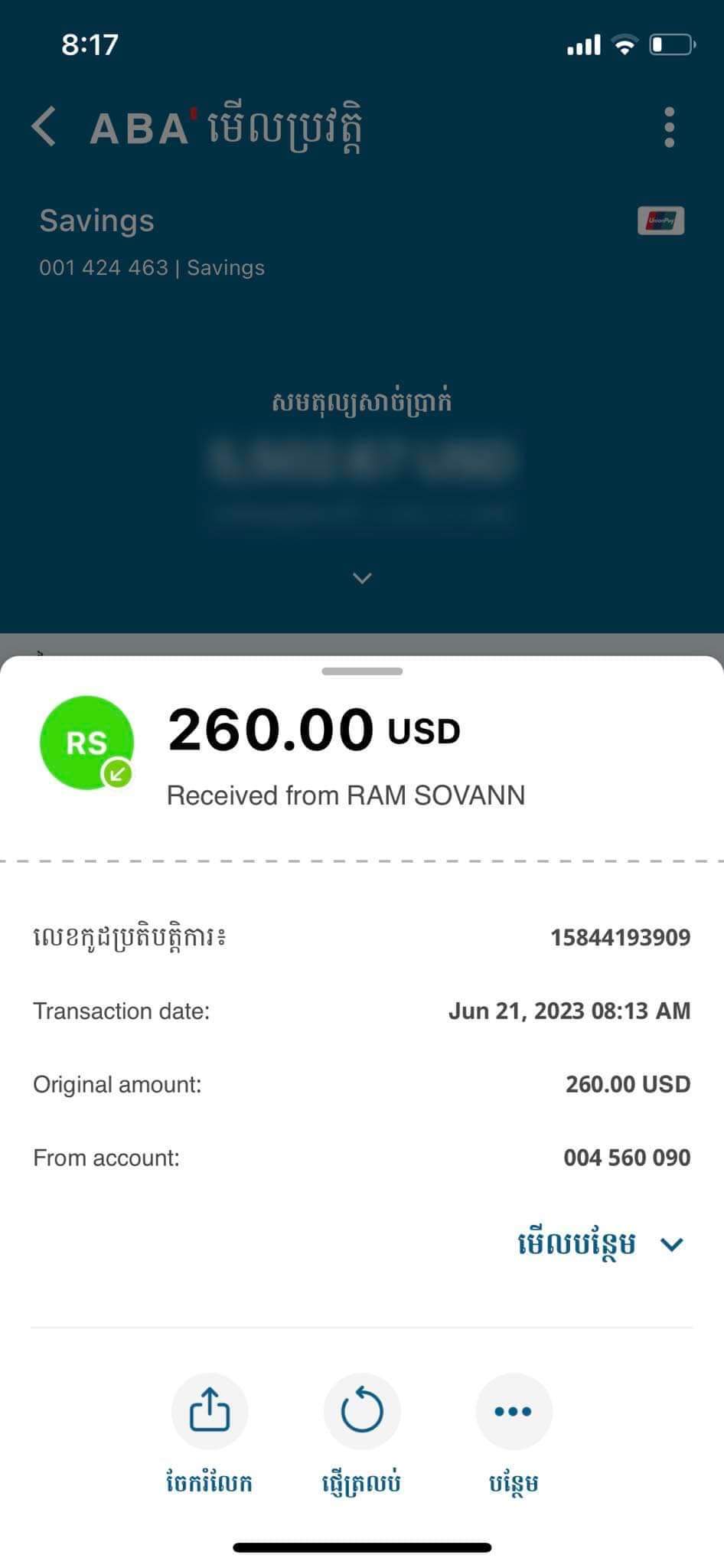The width and height of the screenshot is (724, 1568).
Task: Expand more transaction details (មើលបន្ថែម)
Action: 600,1244
